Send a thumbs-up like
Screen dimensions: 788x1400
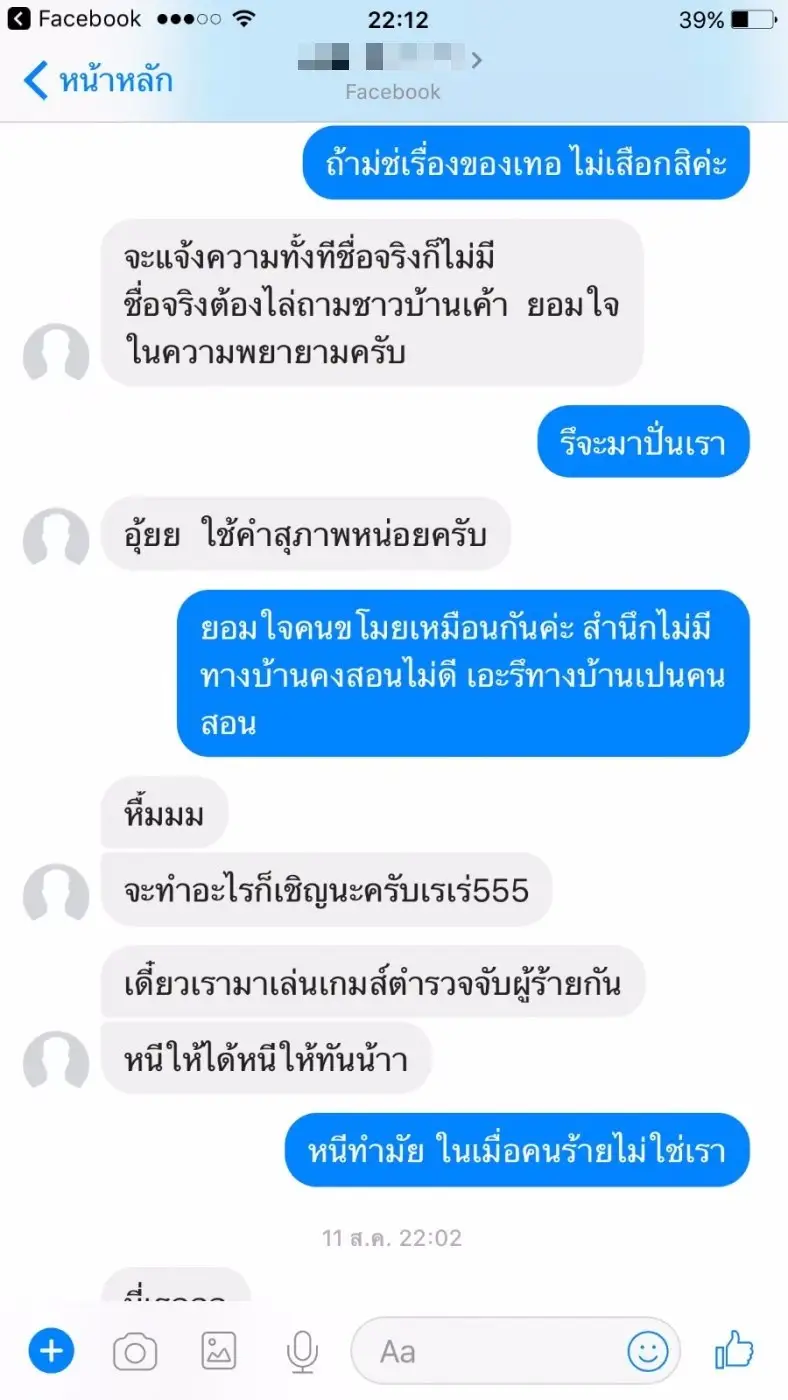[x=735, y=1350]
